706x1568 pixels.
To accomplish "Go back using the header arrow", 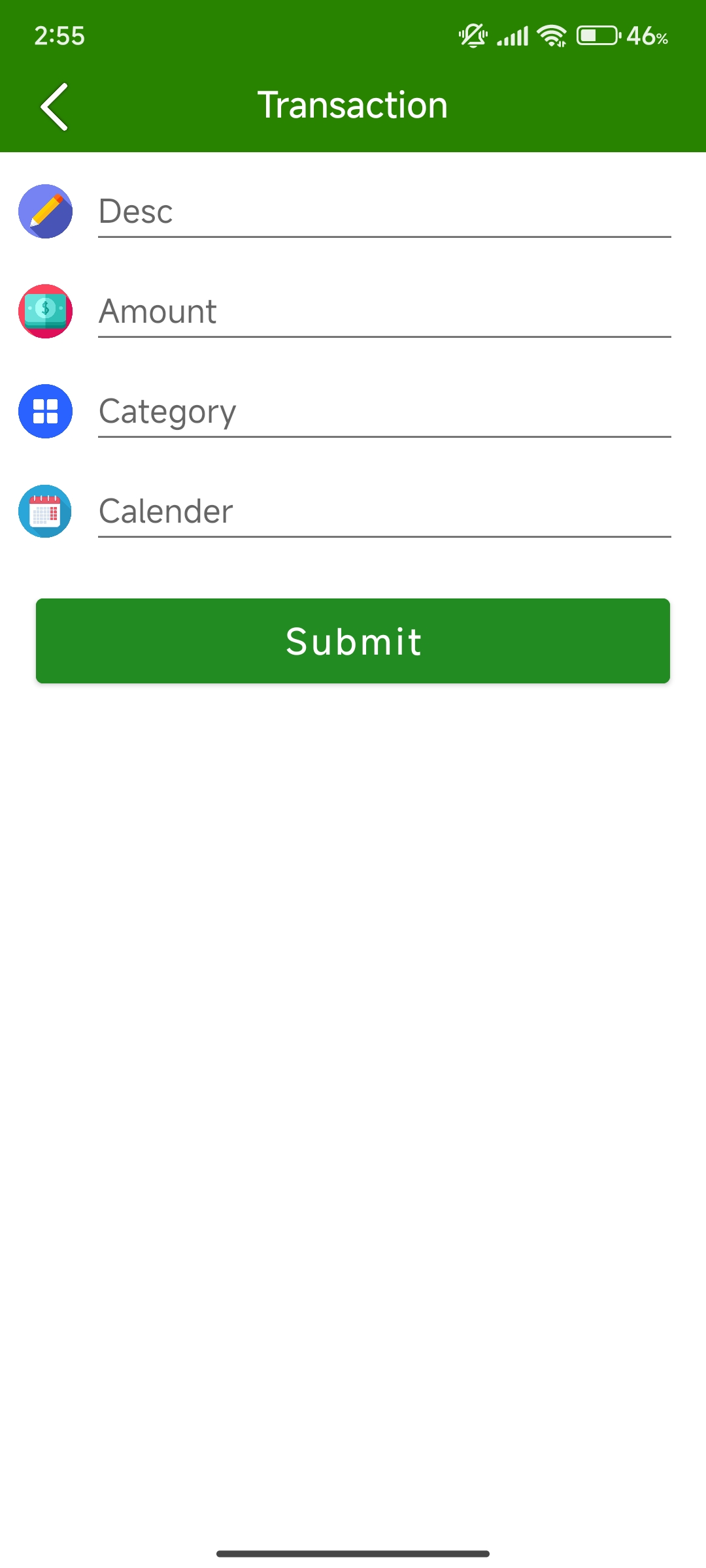I will (55, 106).
